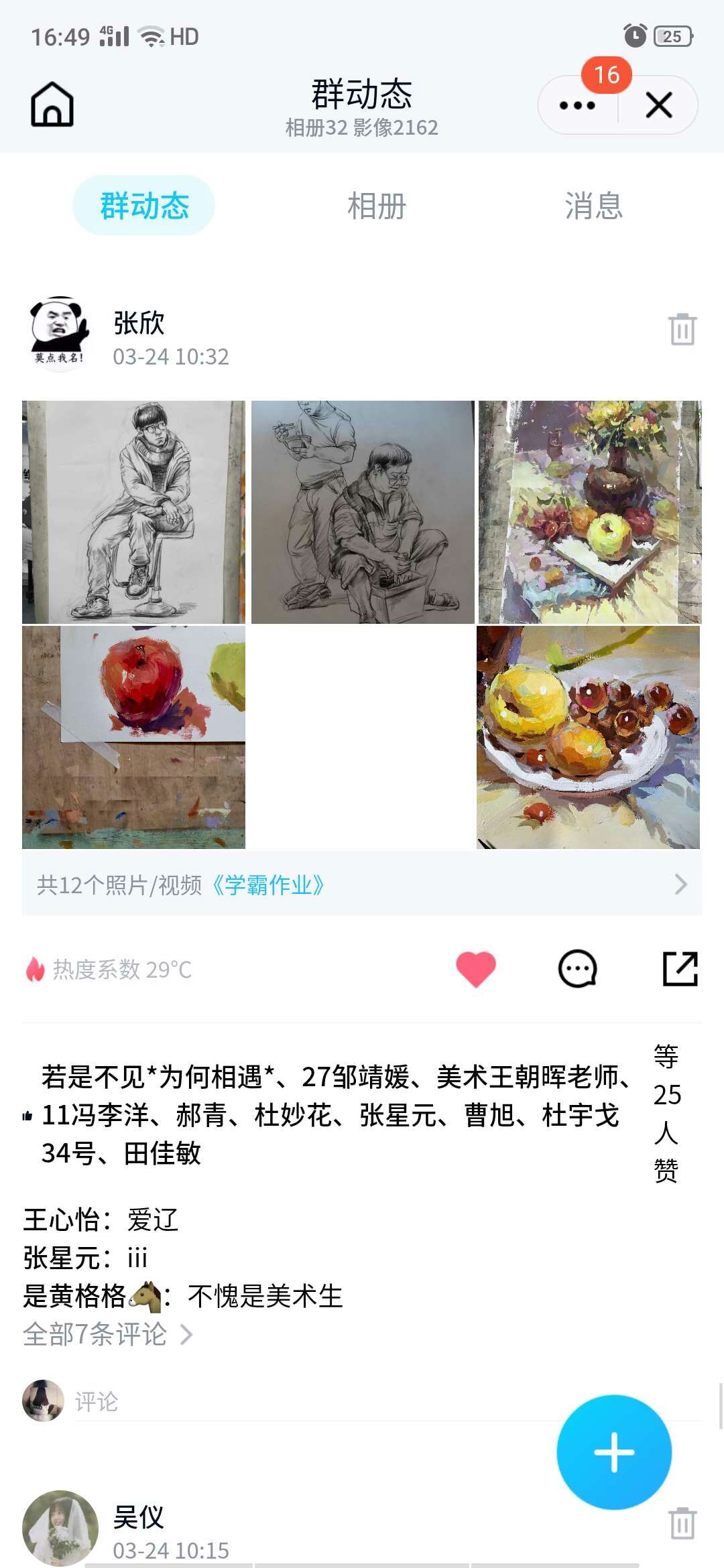The width and height of the screenshot is (724, 1568).
Task: Open the three-dot more menu
Action: point(577,105)
